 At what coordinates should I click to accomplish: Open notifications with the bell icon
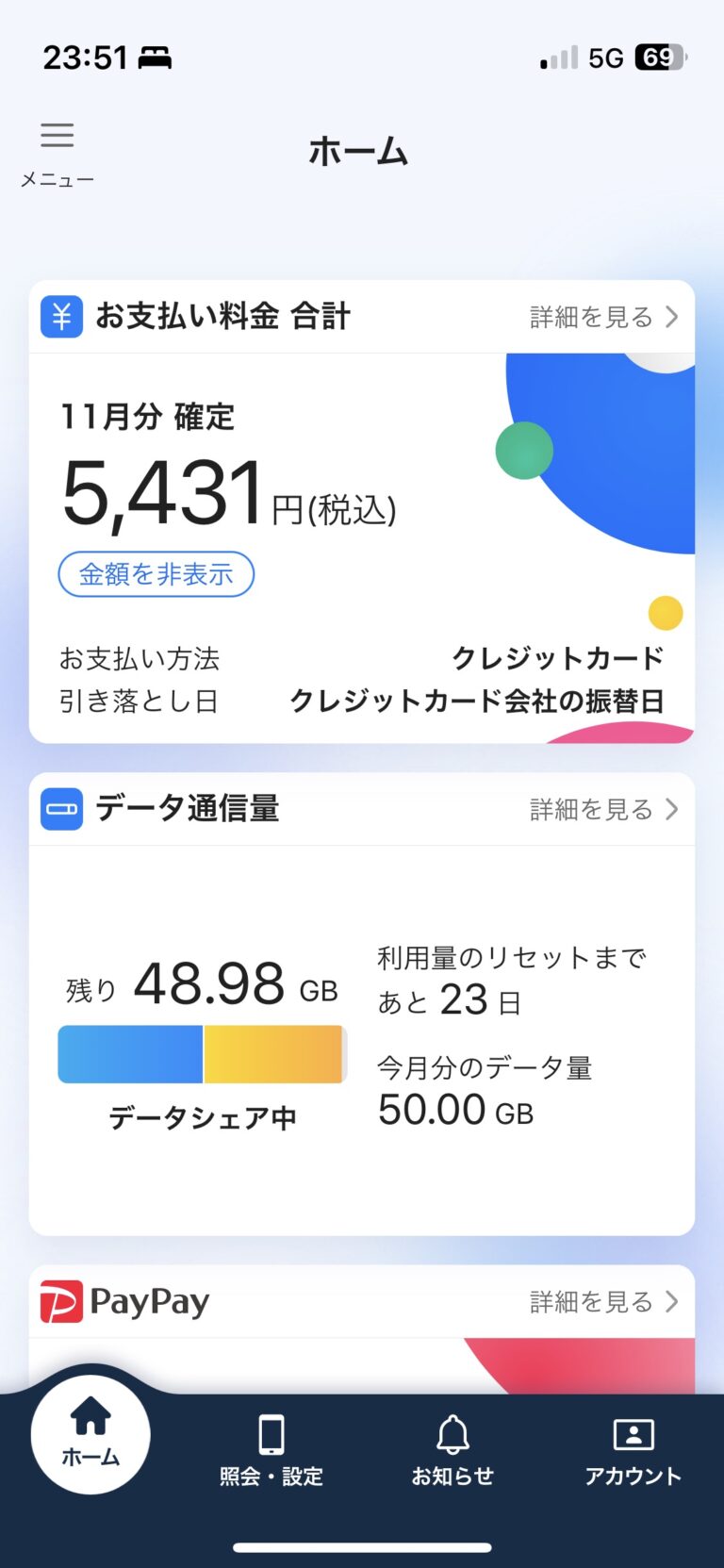452,1436
